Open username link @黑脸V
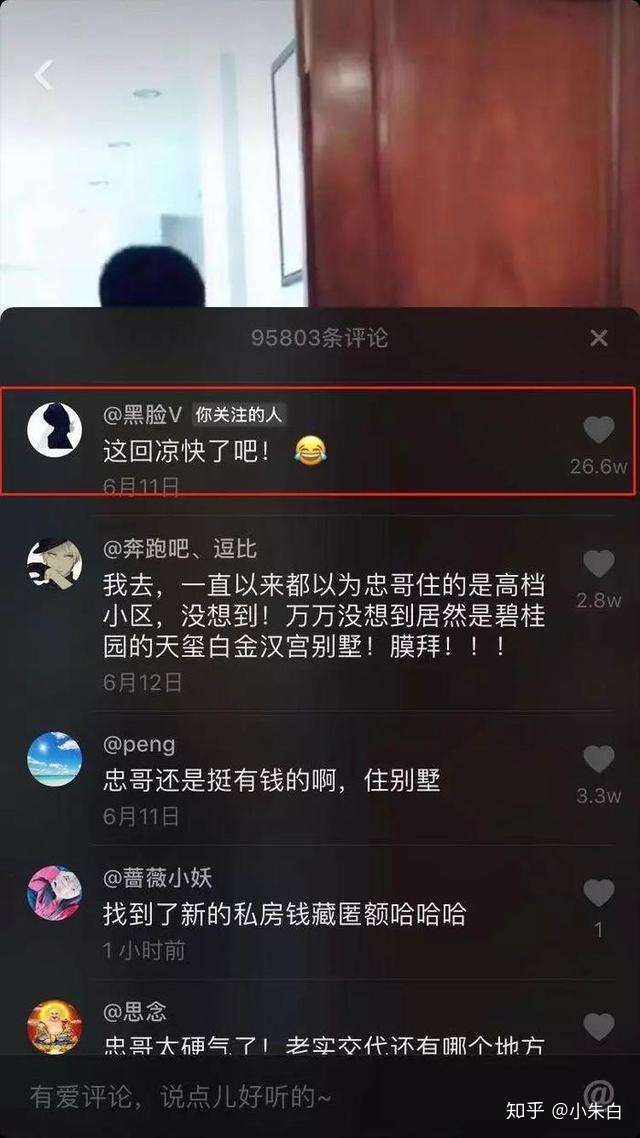Image resolution: width=640 pixels, height=1138 pixels. [x=142, y=413]
